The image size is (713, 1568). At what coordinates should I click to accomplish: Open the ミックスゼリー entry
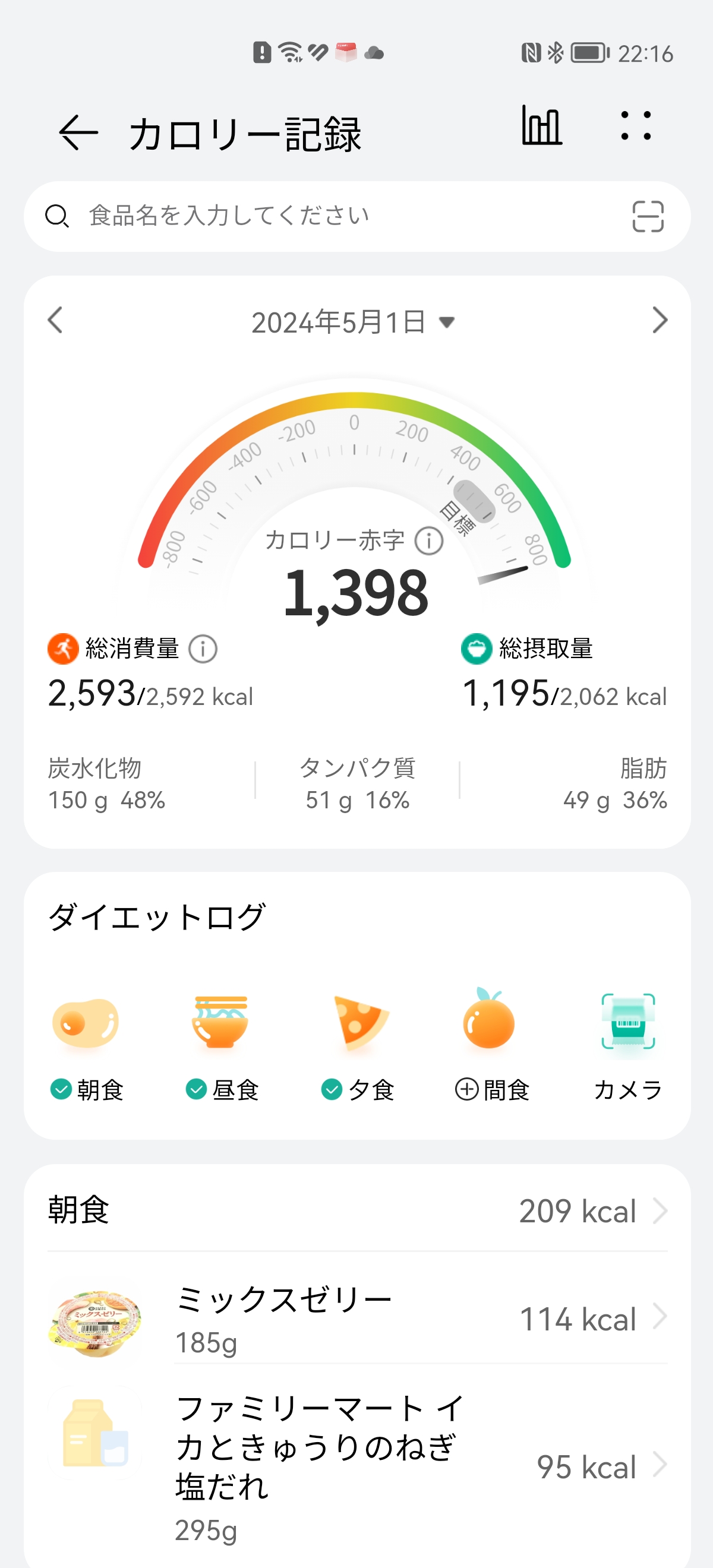(357, 1319)
